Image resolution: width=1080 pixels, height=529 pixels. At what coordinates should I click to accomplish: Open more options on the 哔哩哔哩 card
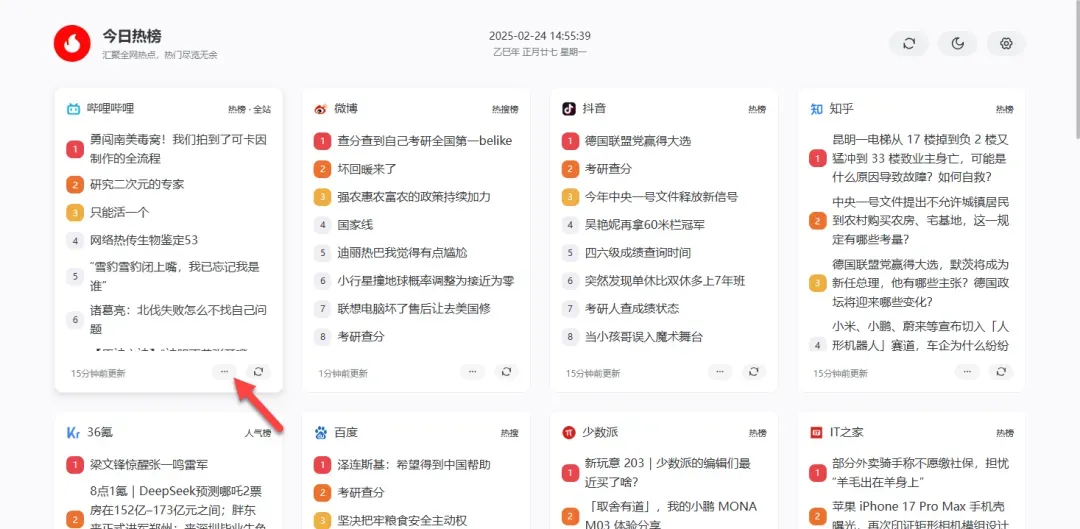(224, 372)
